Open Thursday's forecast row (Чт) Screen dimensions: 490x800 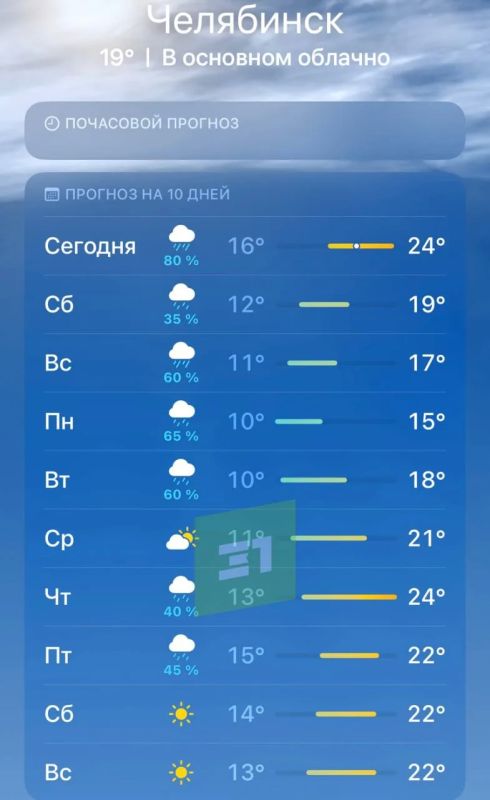click(245, 597)
